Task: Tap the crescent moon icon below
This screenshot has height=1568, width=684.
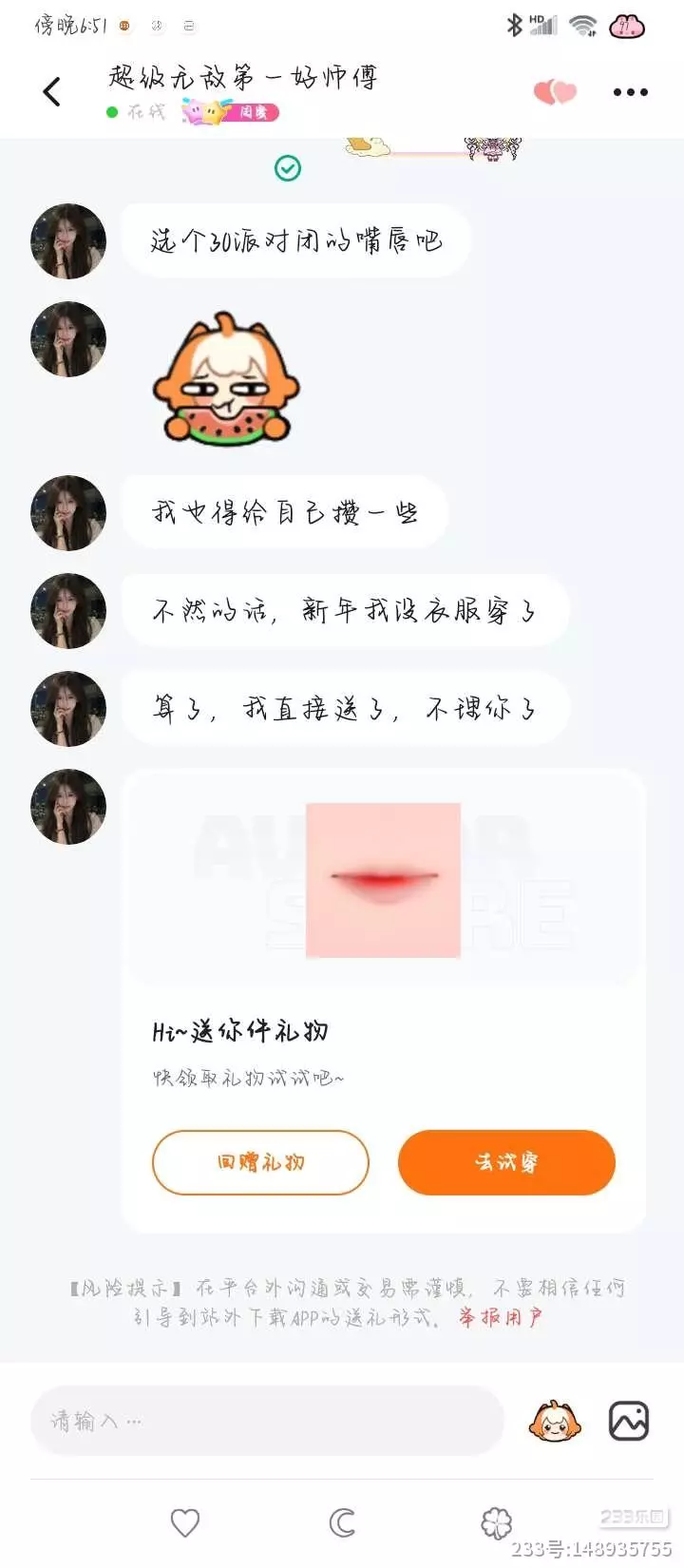Action: coord(342,1523)
